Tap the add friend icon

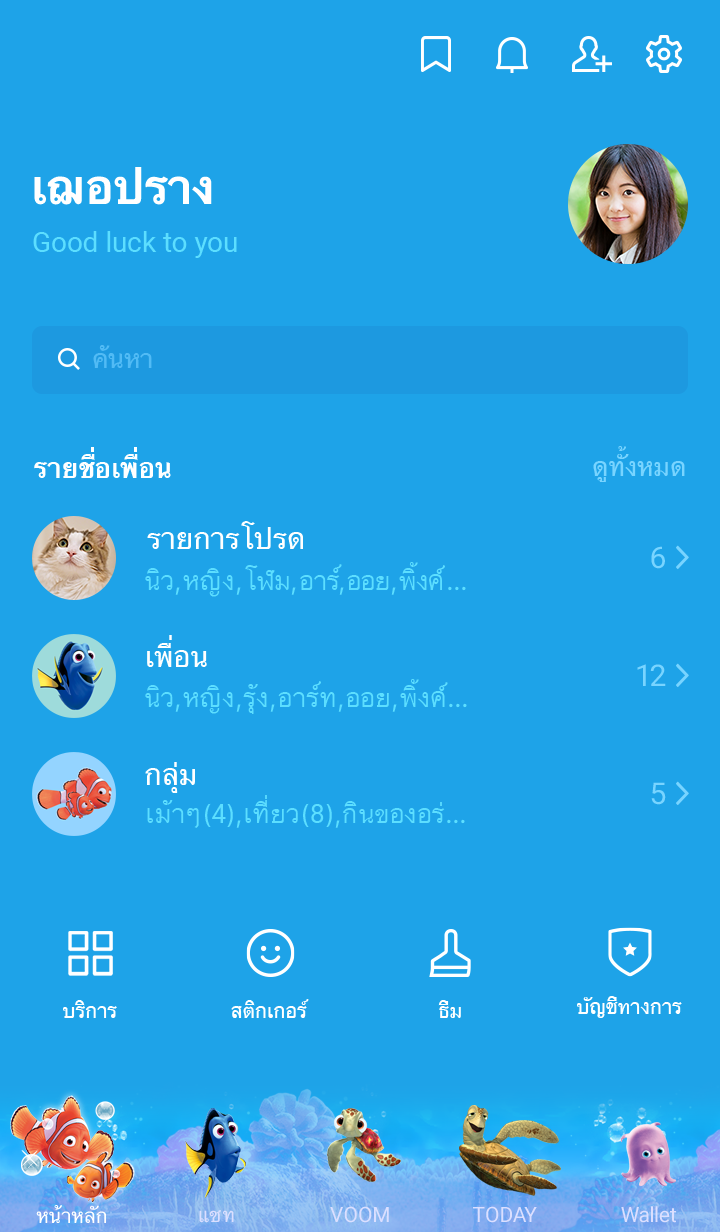point(590,55)
